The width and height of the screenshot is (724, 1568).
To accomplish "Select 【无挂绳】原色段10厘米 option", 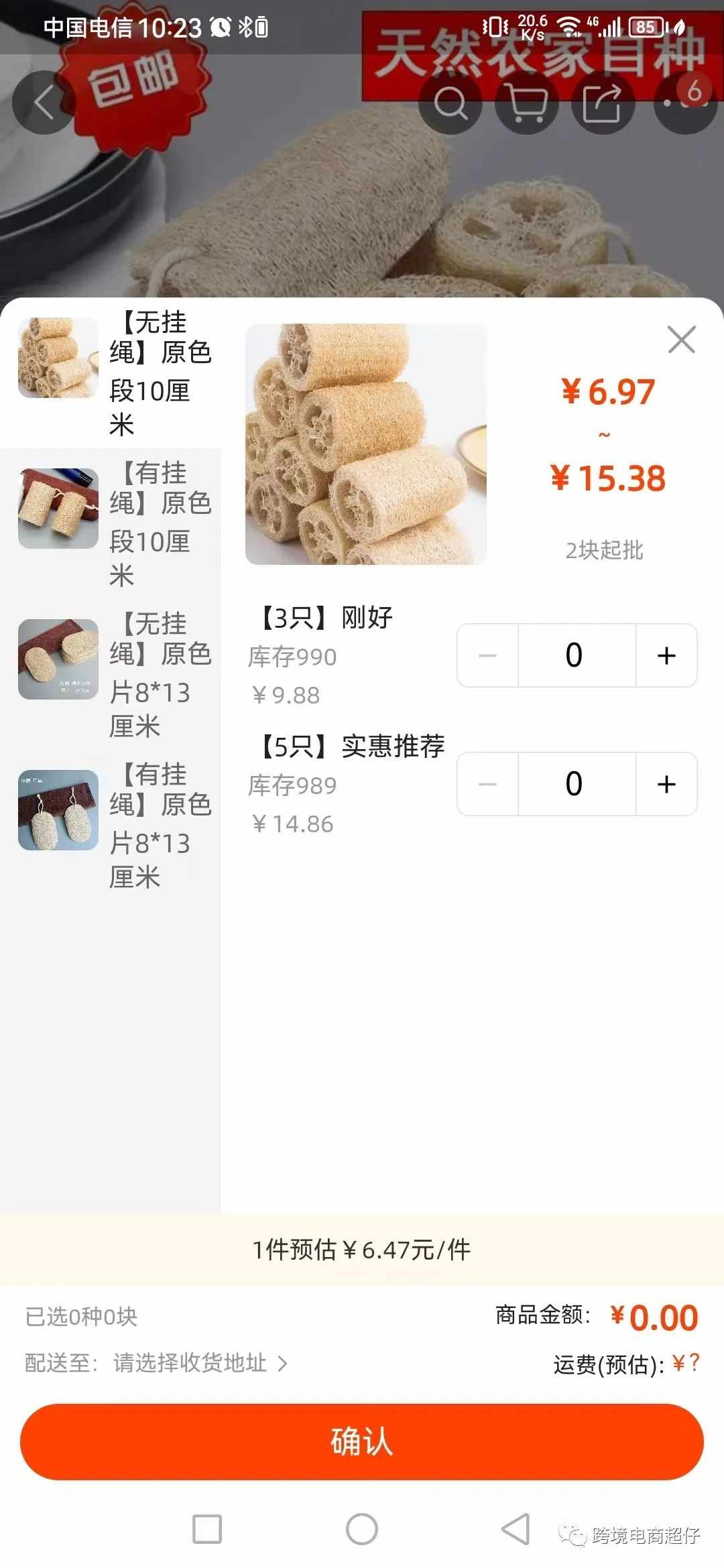I will (111, 373).
